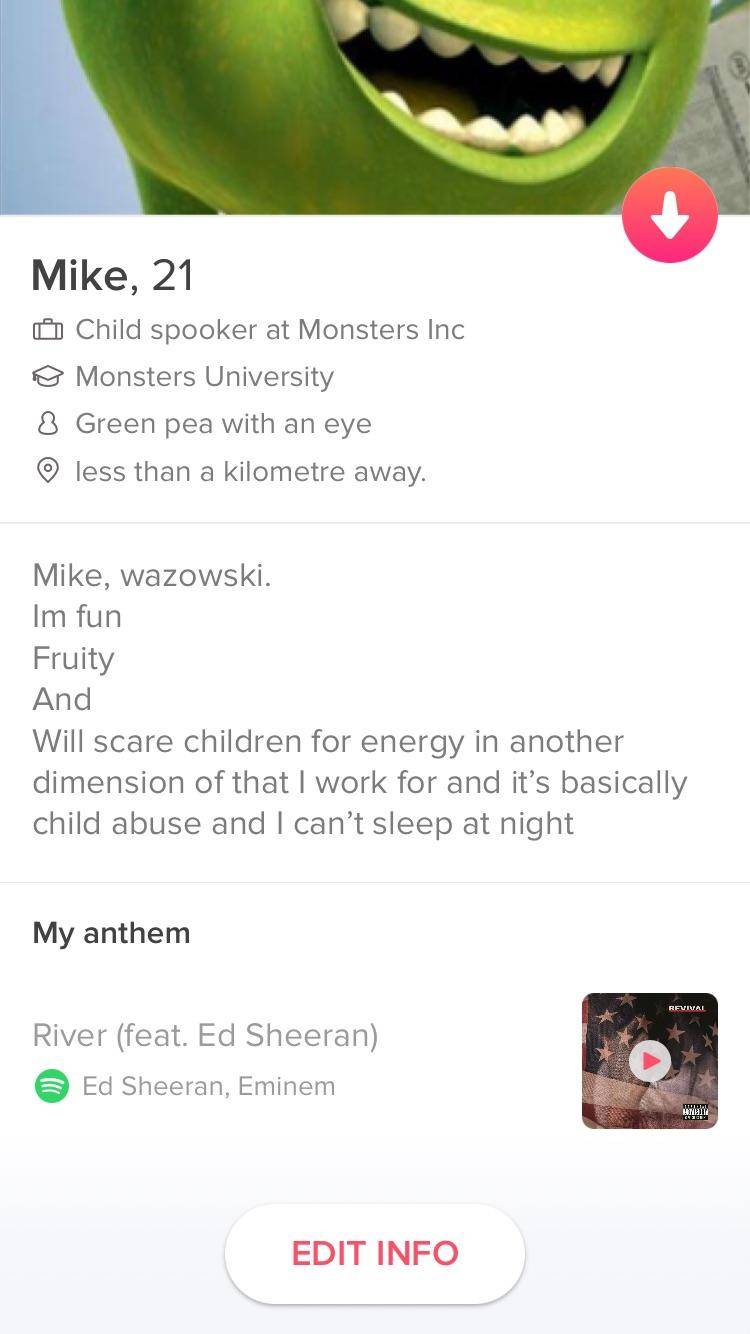
Task: Play the River anthem preview
Action: 650,1061
